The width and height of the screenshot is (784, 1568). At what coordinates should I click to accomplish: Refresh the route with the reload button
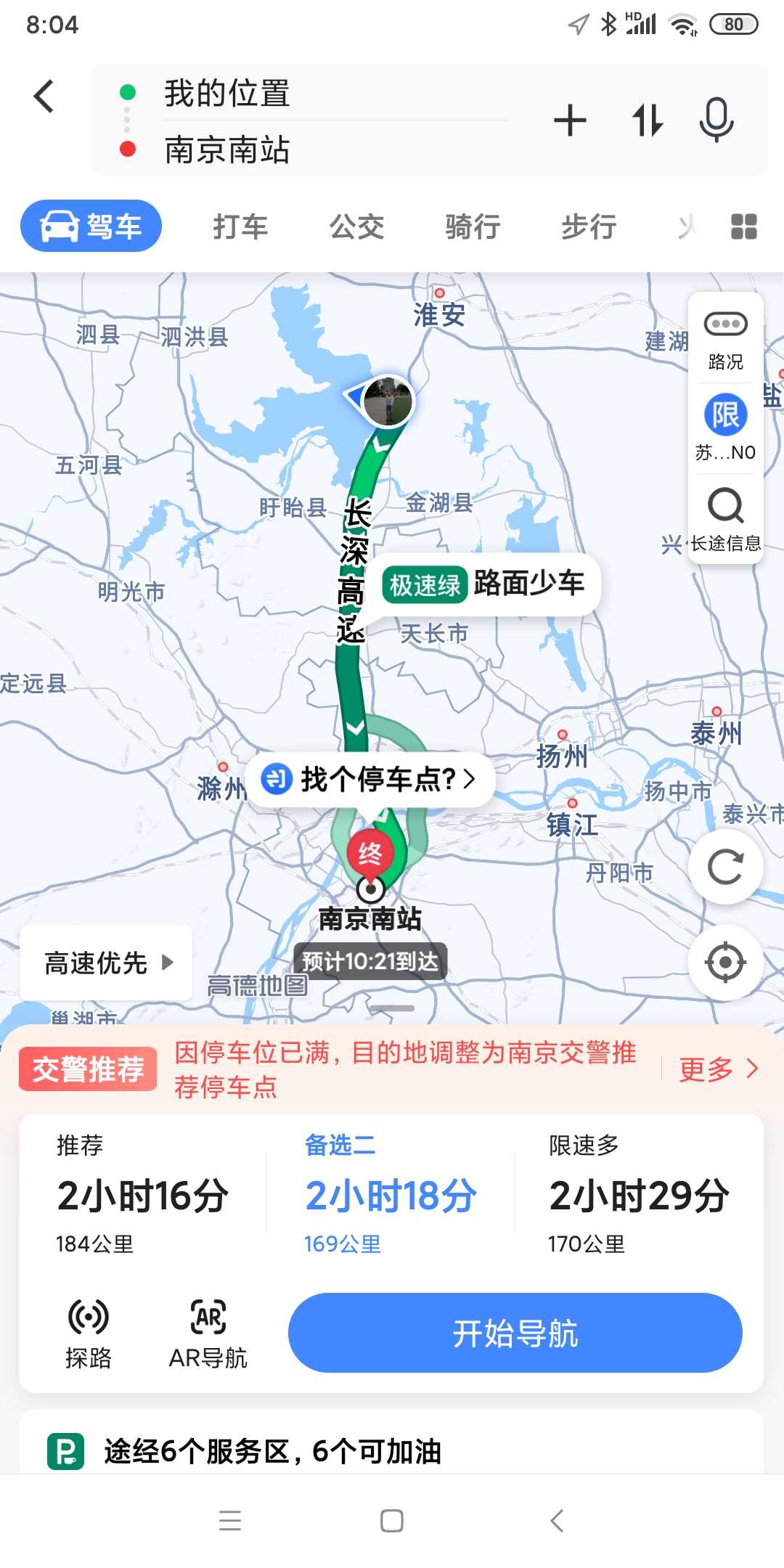tap(725, 867)
